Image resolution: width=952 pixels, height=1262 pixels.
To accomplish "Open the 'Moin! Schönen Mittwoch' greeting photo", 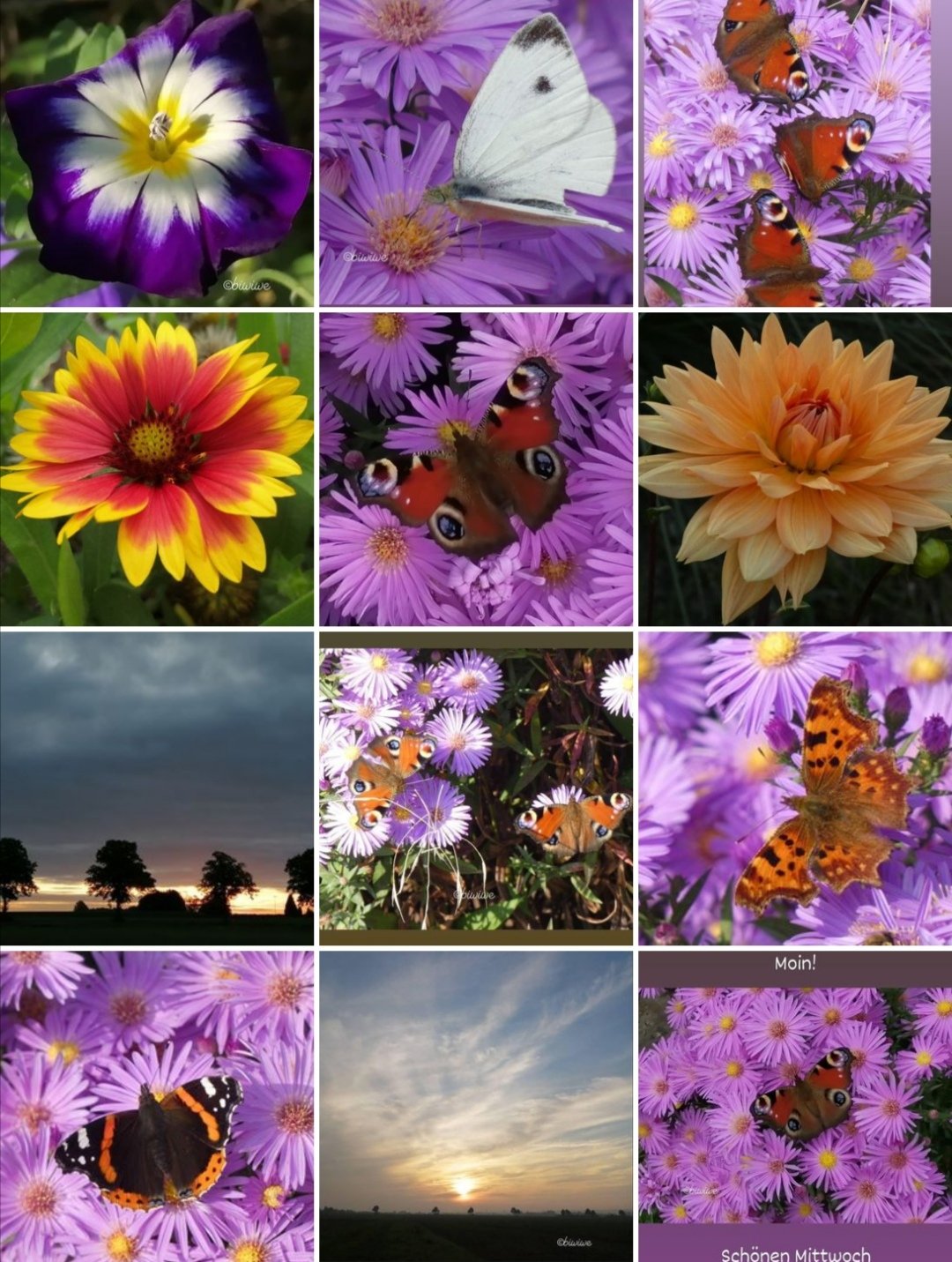I will click(x=795, y=1105).
